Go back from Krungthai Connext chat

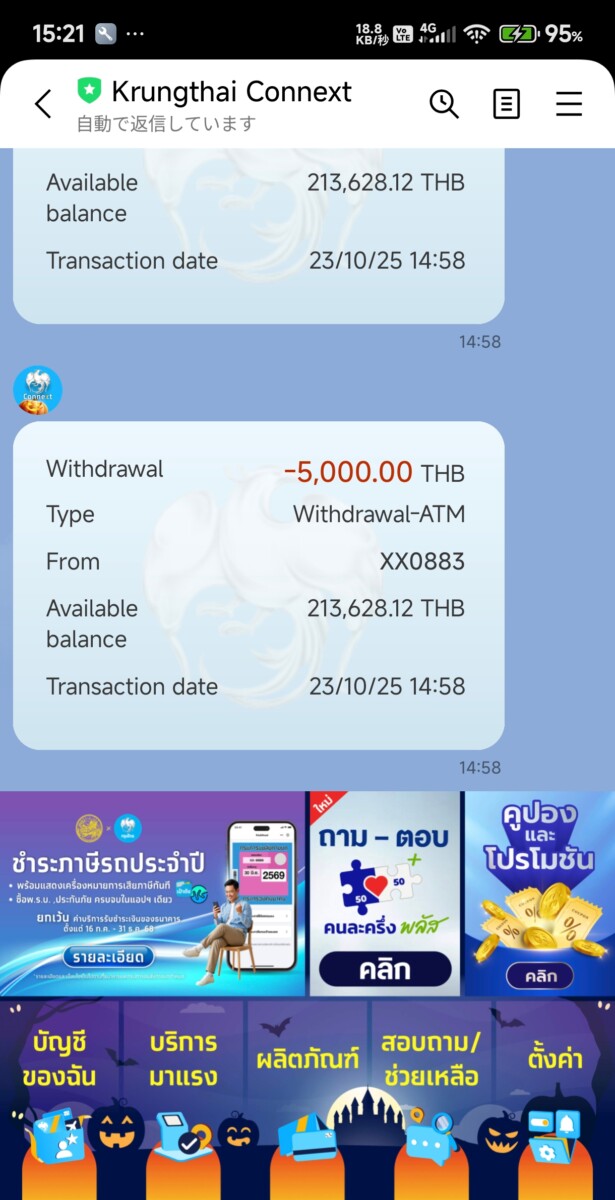coord(42,103)
